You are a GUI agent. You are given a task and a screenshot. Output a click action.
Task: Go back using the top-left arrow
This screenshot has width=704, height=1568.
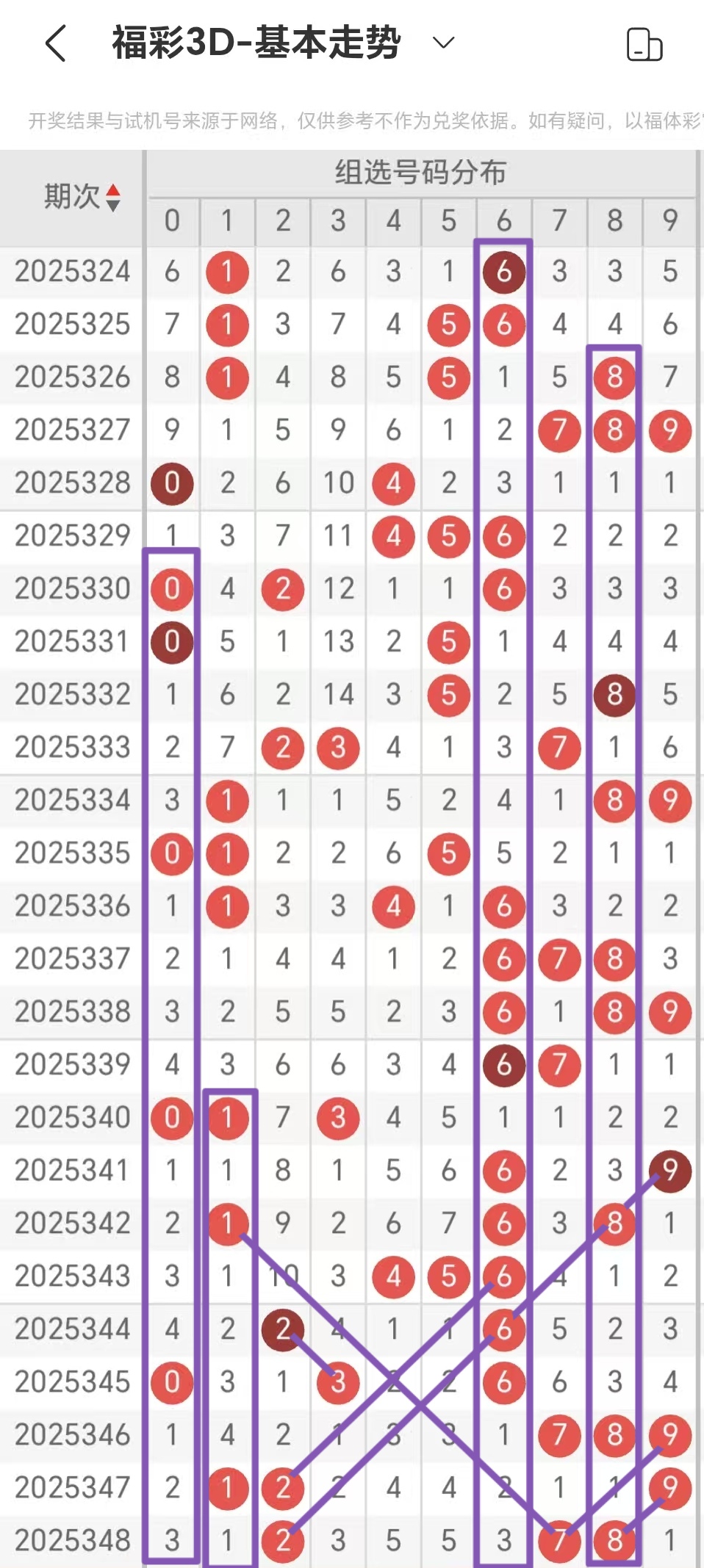coord(56,43)
